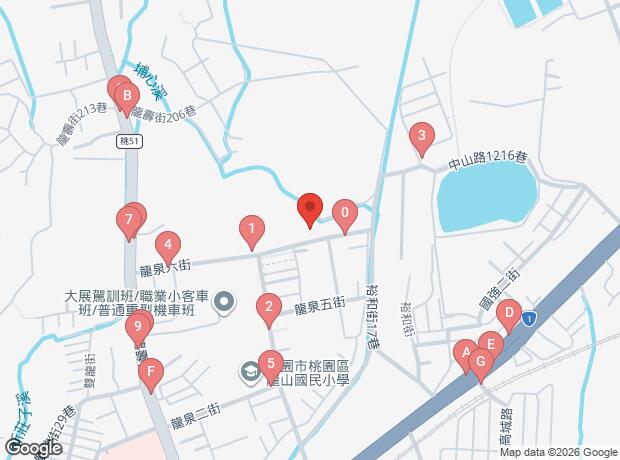Tap the map marker numbered 3
The image size is (620, 460).
(x=422, y=136)
